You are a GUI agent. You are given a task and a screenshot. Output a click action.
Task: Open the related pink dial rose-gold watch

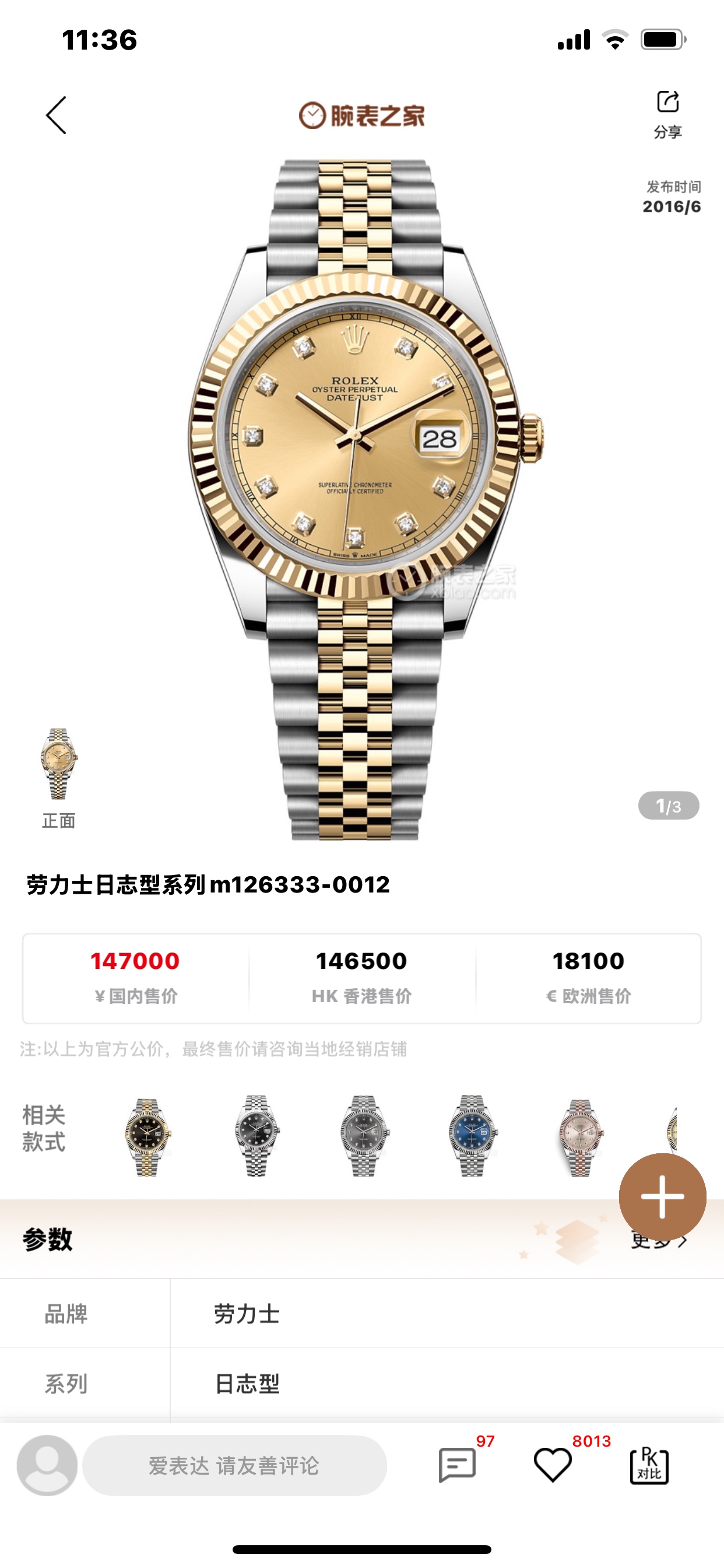click(x=581, y=1136)
